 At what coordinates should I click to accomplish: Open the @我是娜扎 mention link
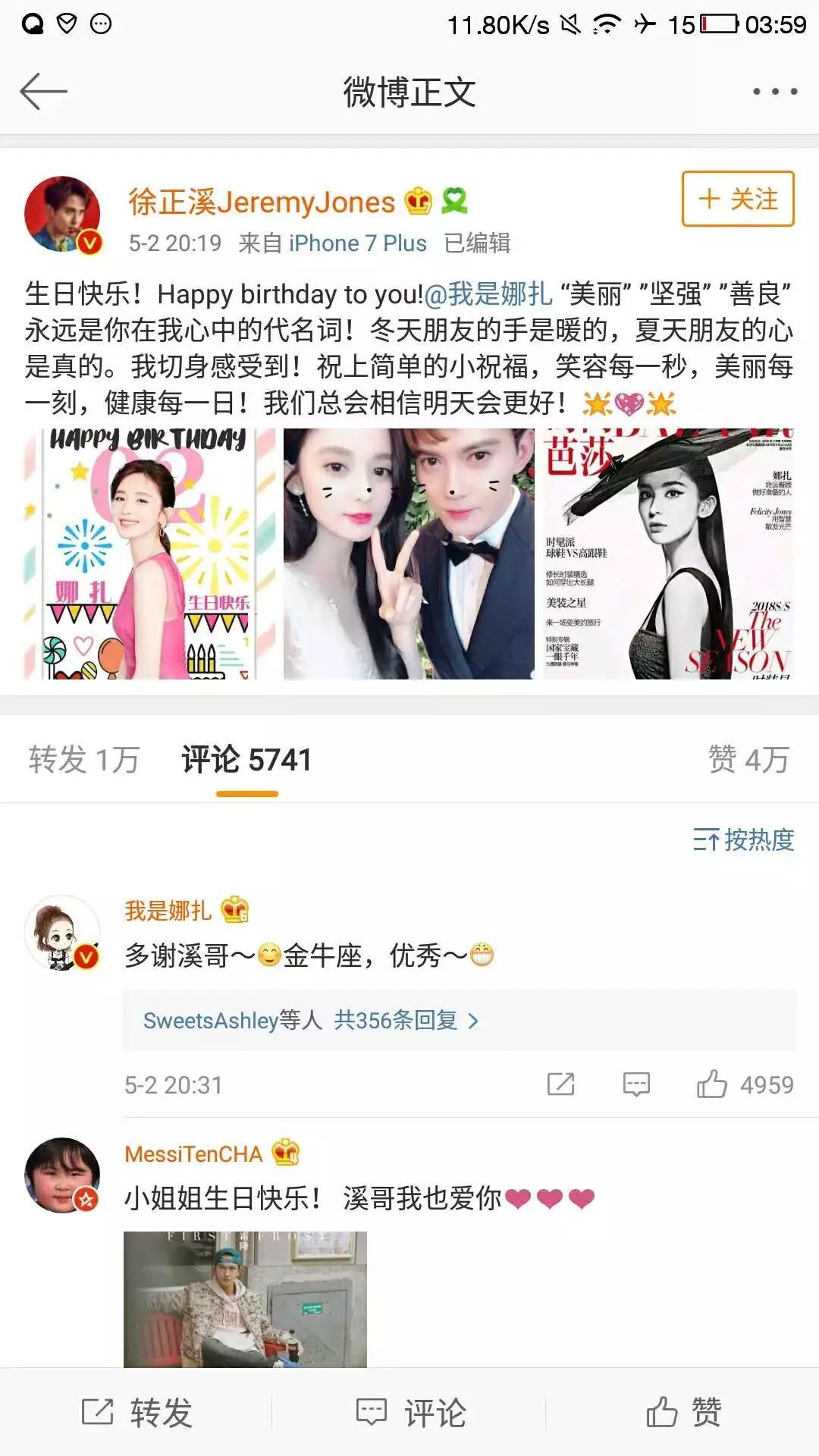(488, 294)
